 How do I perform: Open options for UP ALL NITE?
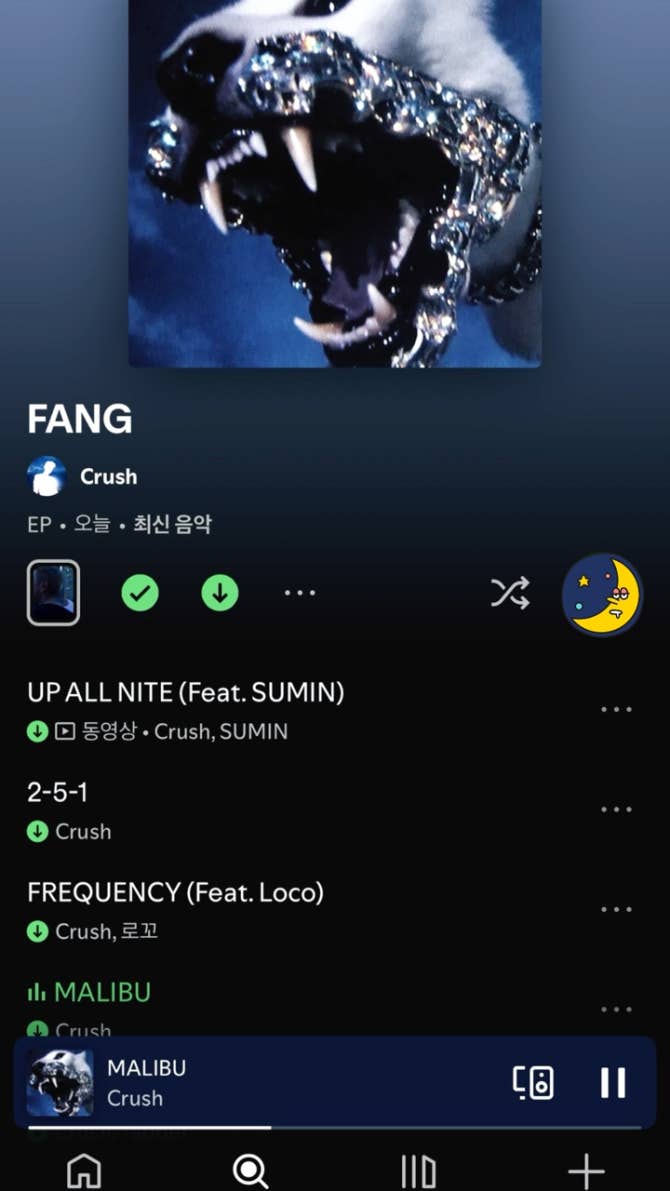tap(616, 710)
